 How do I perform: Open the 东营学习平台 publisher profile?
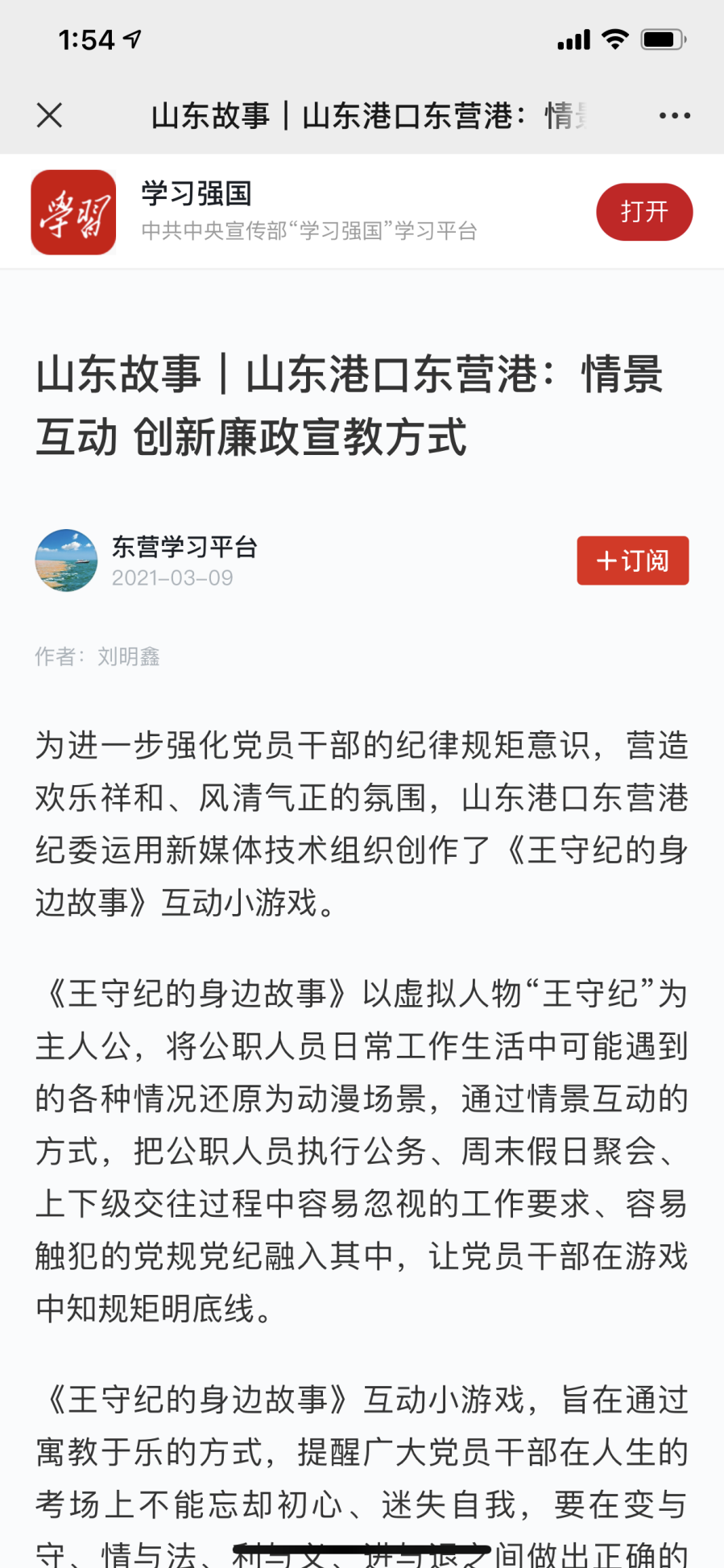[x=184, y=547]
